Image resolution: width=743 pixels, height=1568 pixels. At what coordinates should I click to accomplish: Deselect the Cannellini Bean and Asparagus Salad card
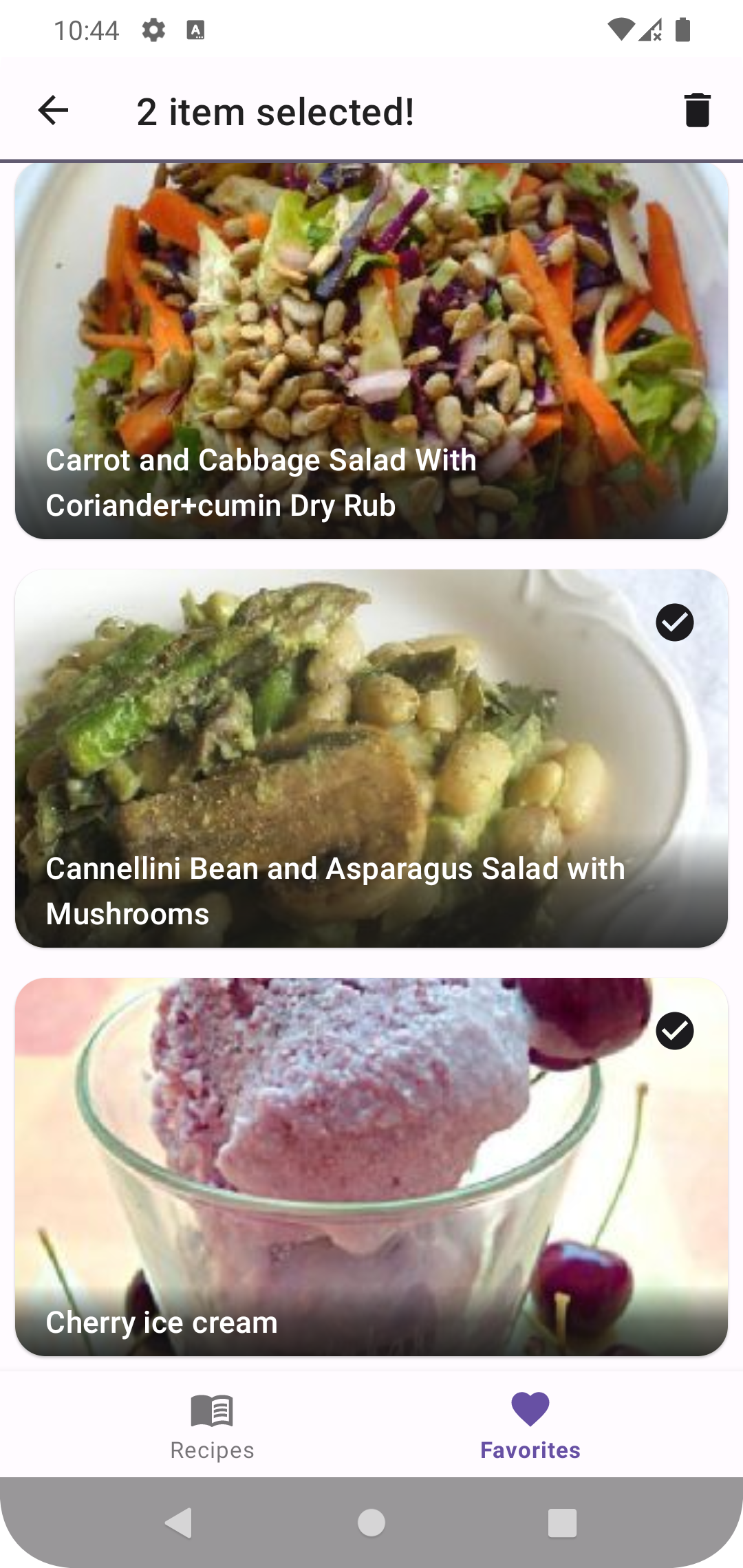pos(371,758)
